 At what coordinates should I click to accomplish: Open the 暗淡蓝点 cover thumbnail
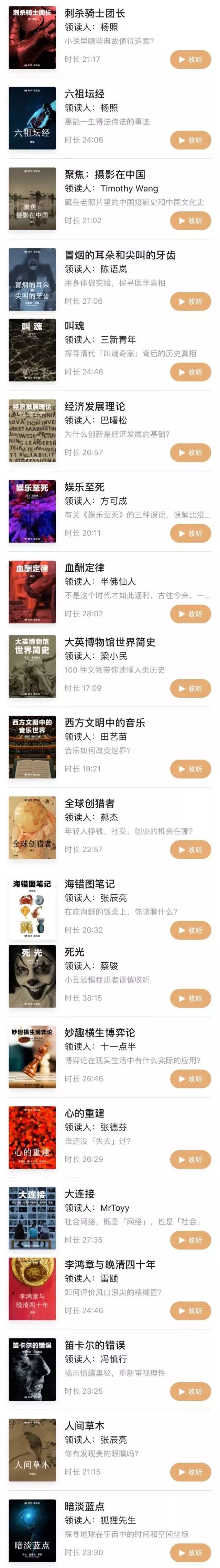[x=32, y=1530]
